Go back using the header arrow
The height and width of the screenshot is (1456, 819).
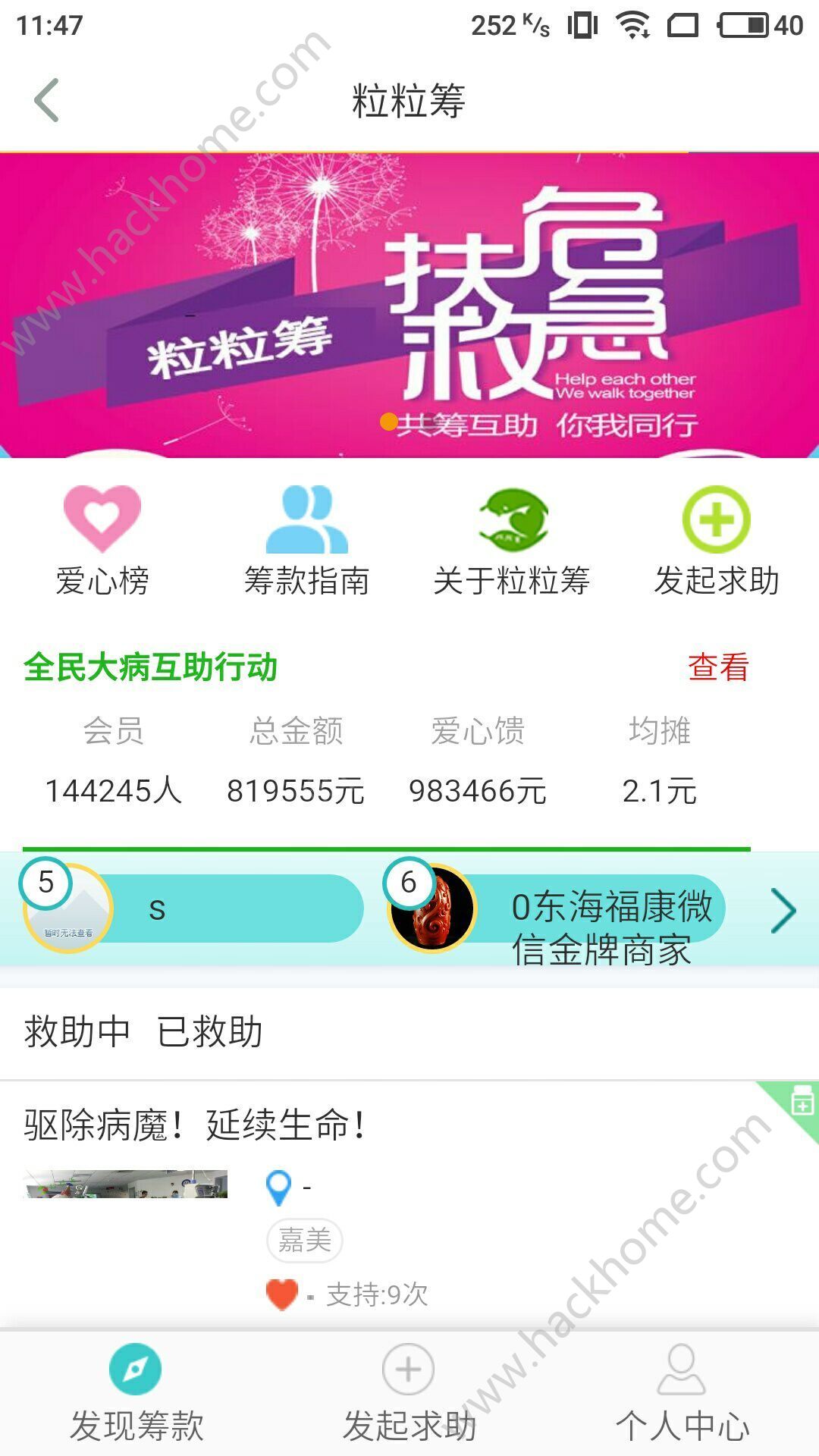(x=47, y=100)
